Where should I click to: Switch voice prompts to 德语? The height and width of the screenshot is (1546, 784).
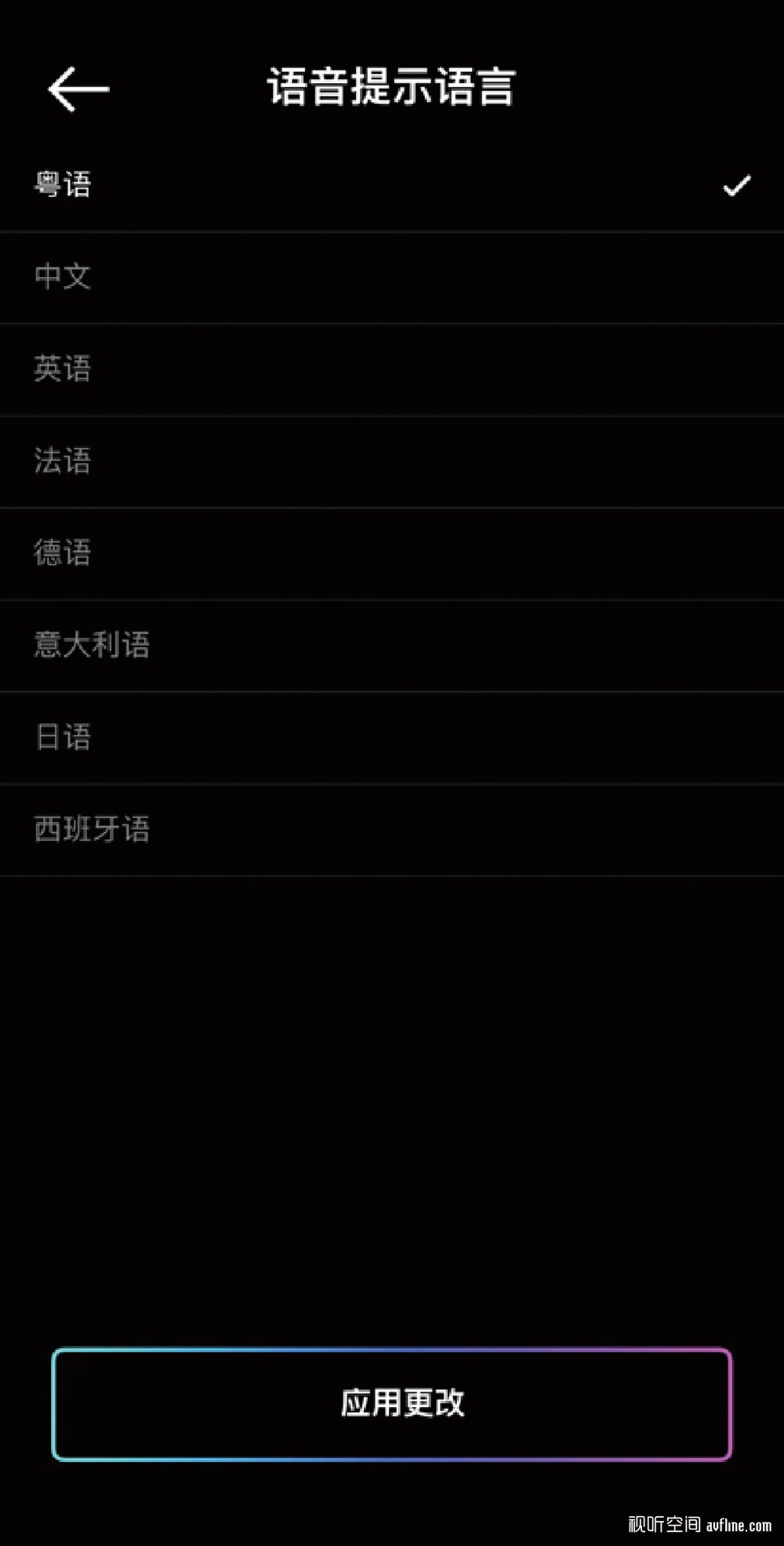coord(63,552)
